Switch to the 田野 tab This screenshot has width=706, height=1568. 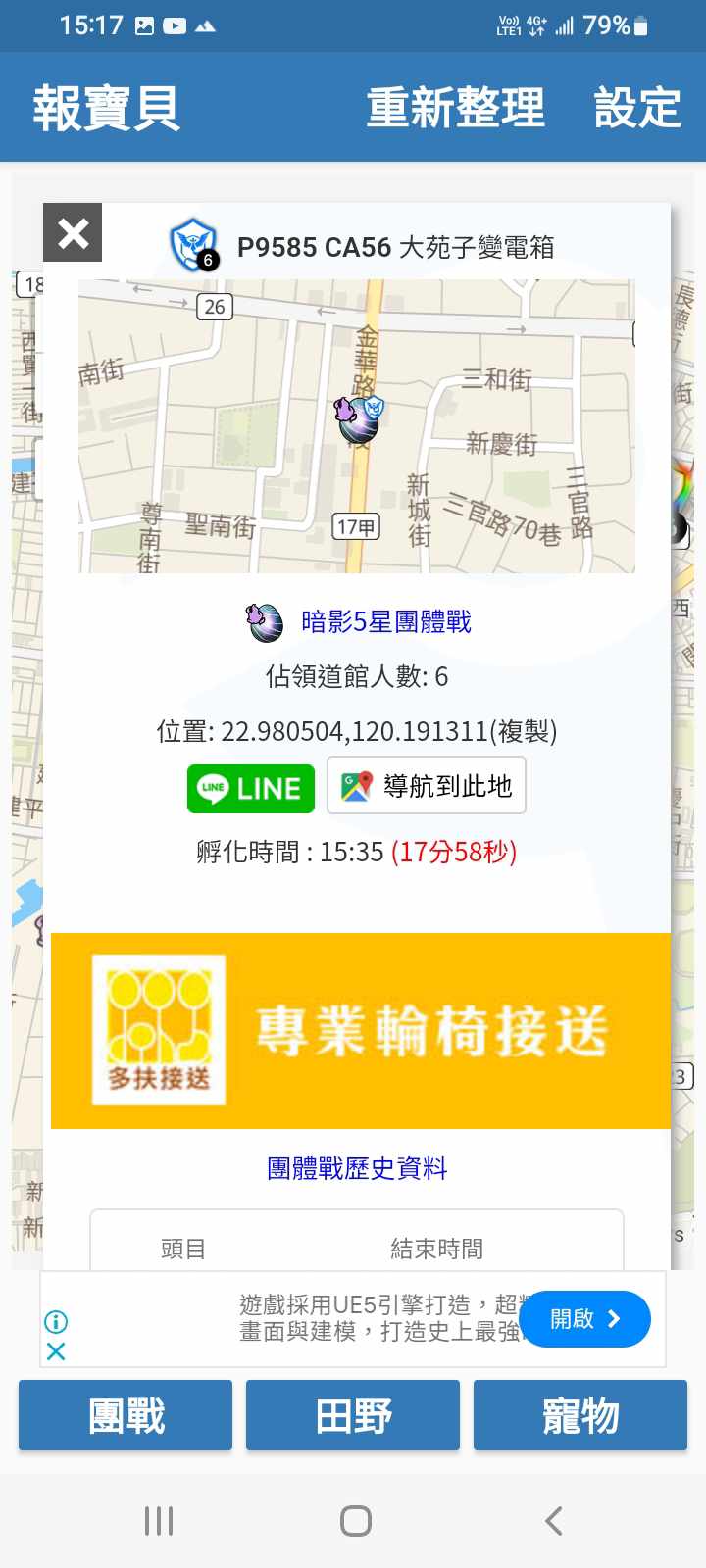(353, 1415)
